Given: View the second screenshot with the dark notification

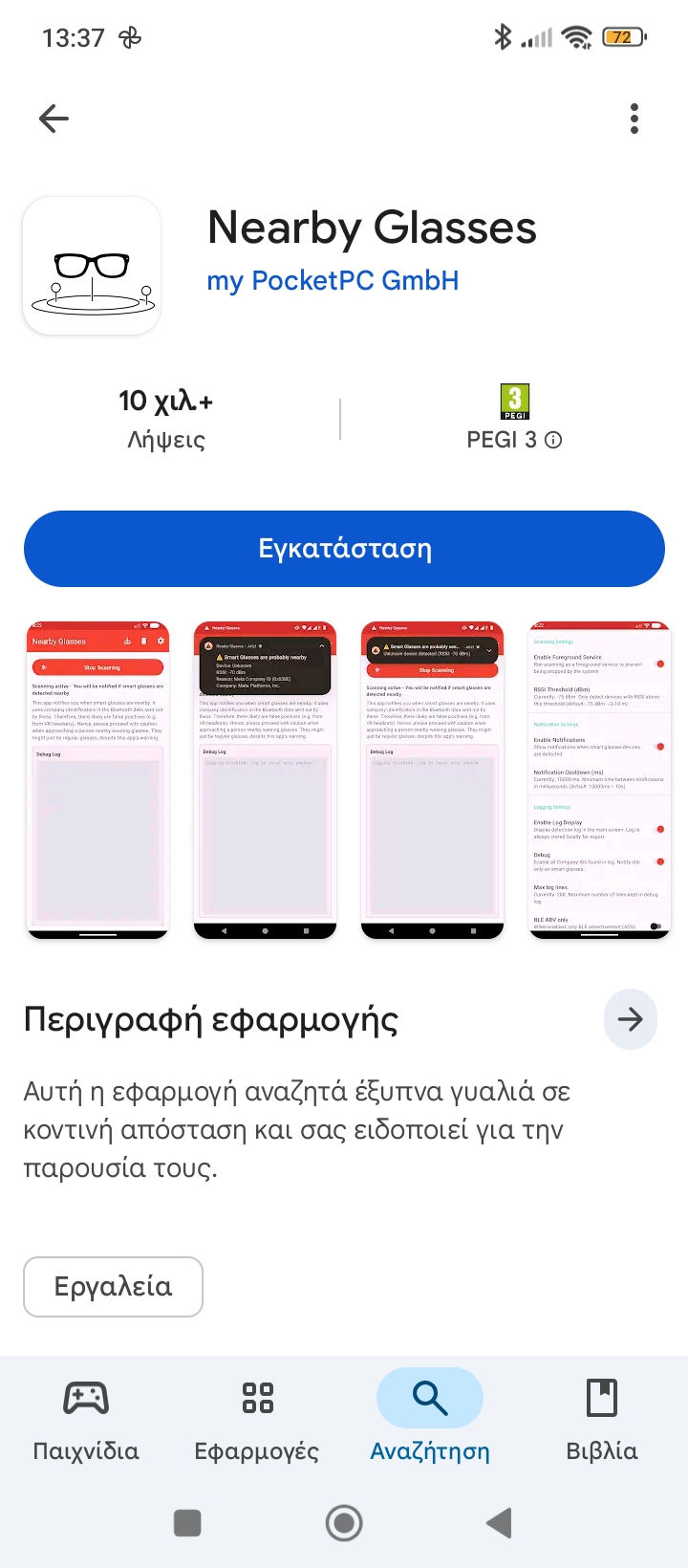Looking at the screenshot, I should [x=265, y=780].
